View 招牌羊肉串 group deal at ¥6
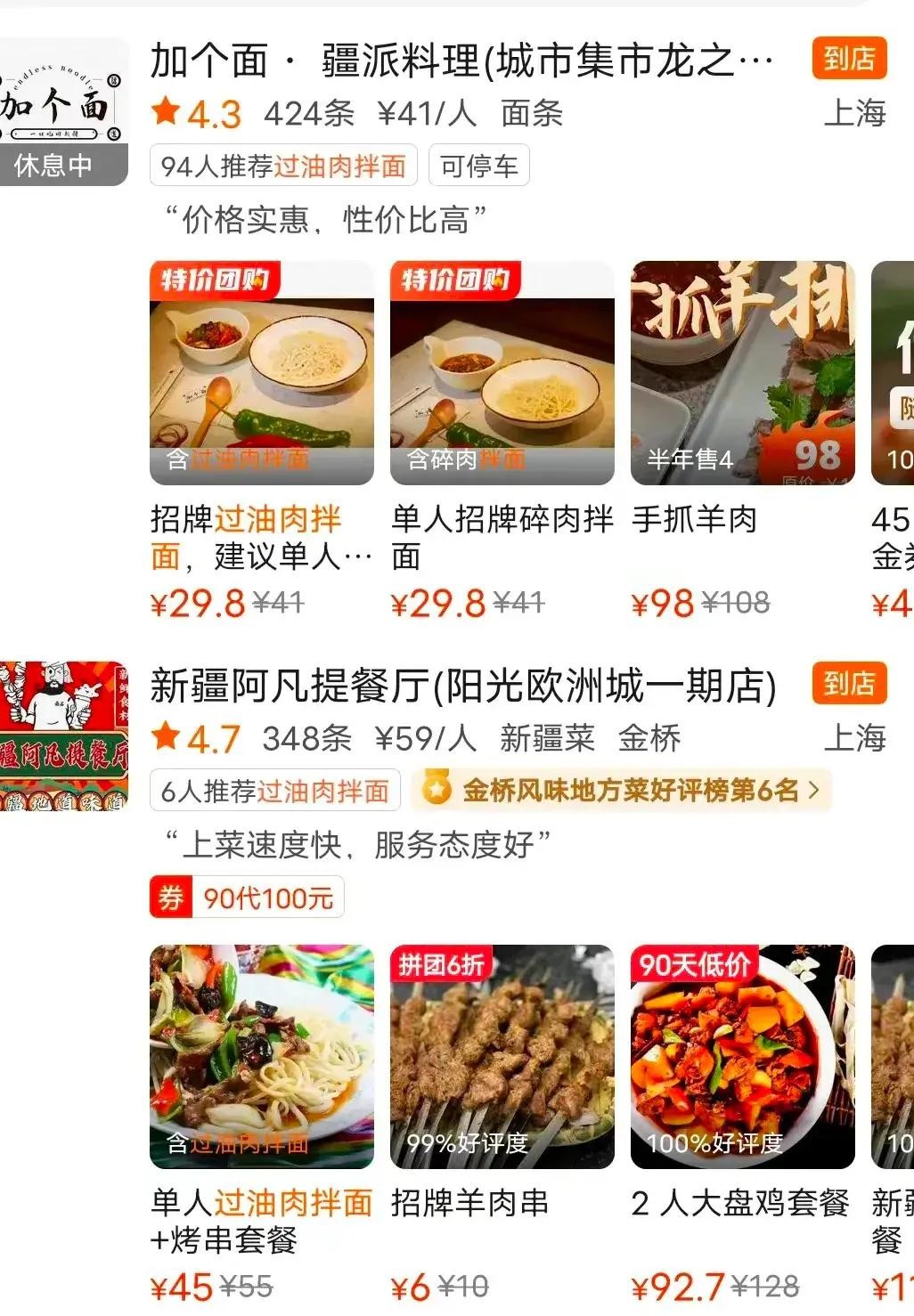 point(502,1057)
